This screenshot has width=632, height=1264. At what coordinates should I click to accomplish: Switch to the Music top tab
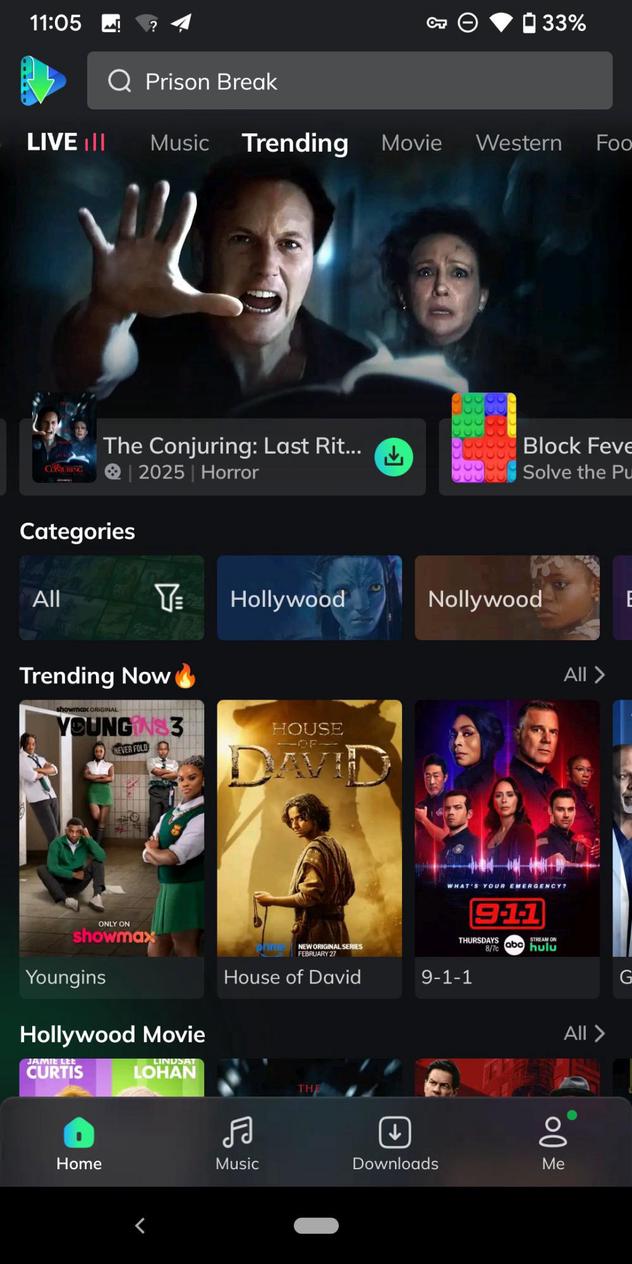point(179,143)
